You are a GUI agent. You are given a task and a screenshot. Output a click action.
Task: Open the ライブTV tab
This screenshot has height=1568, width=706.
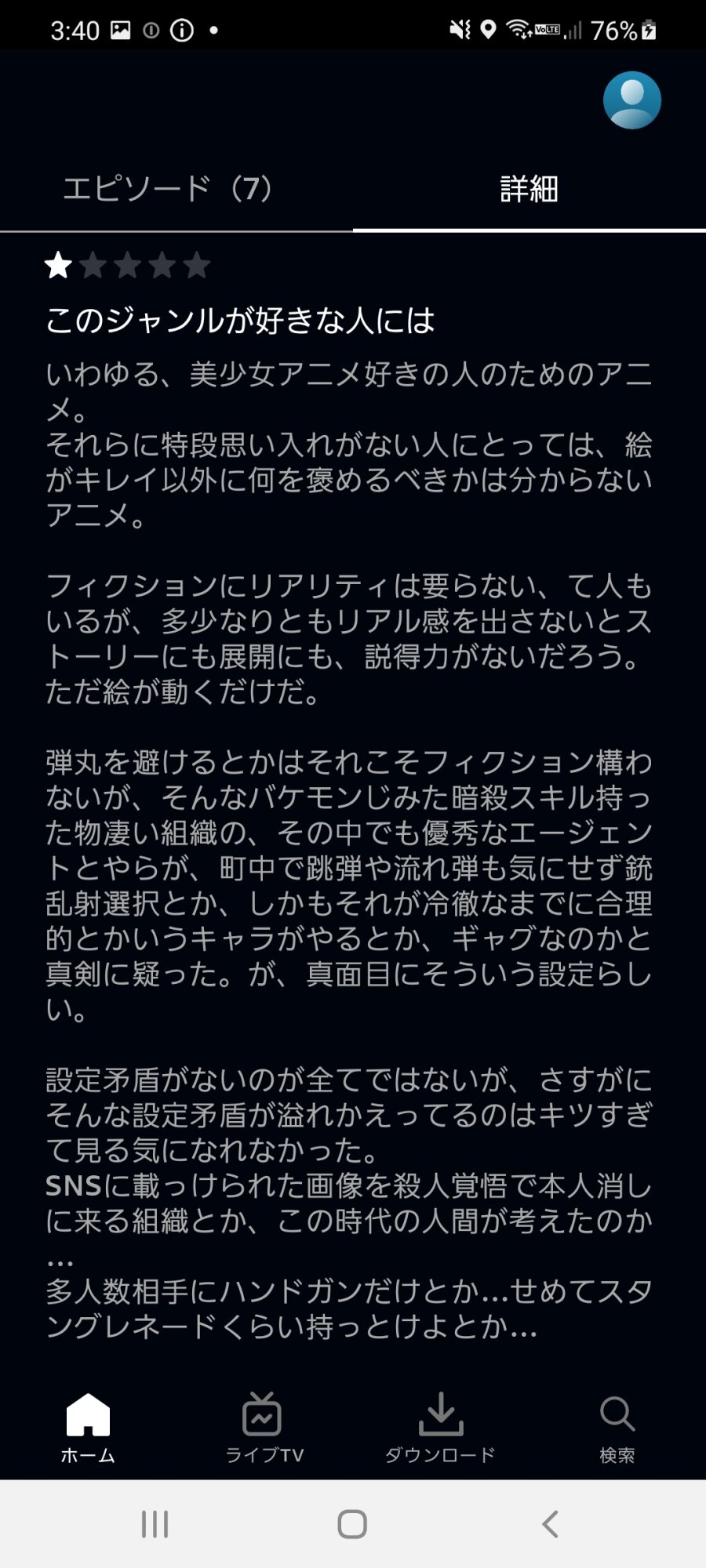tap(264, 1428)
